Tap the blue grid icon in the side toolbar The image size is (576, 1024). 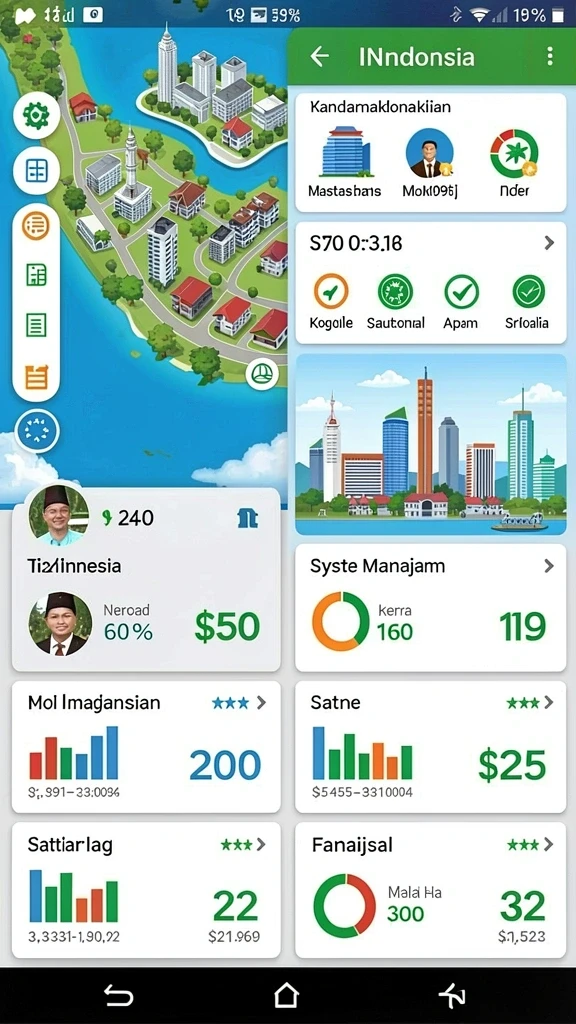(x=36, y=171)
